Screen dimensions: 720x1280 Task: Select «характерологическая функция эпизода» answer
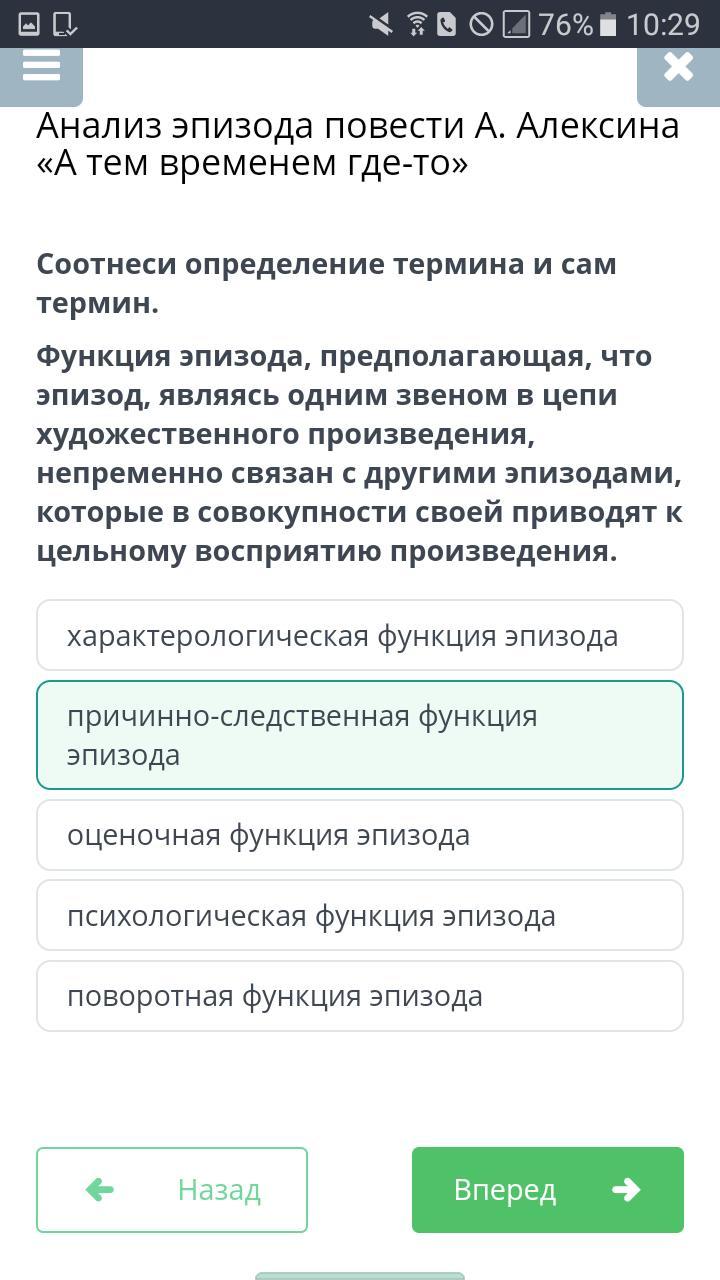click(360, 635)
